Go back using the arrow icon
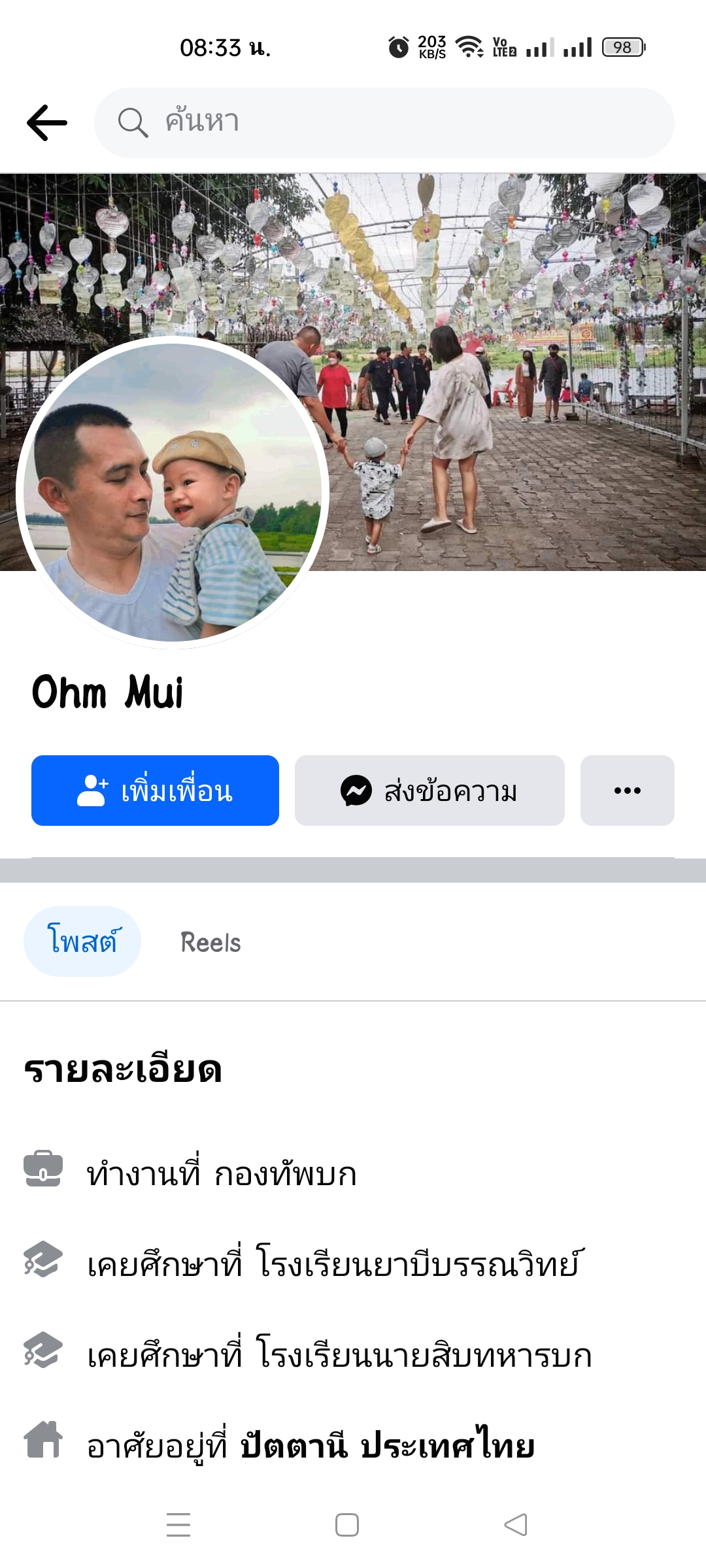Viewport: 706px width, 1568px height. [47, 122]
